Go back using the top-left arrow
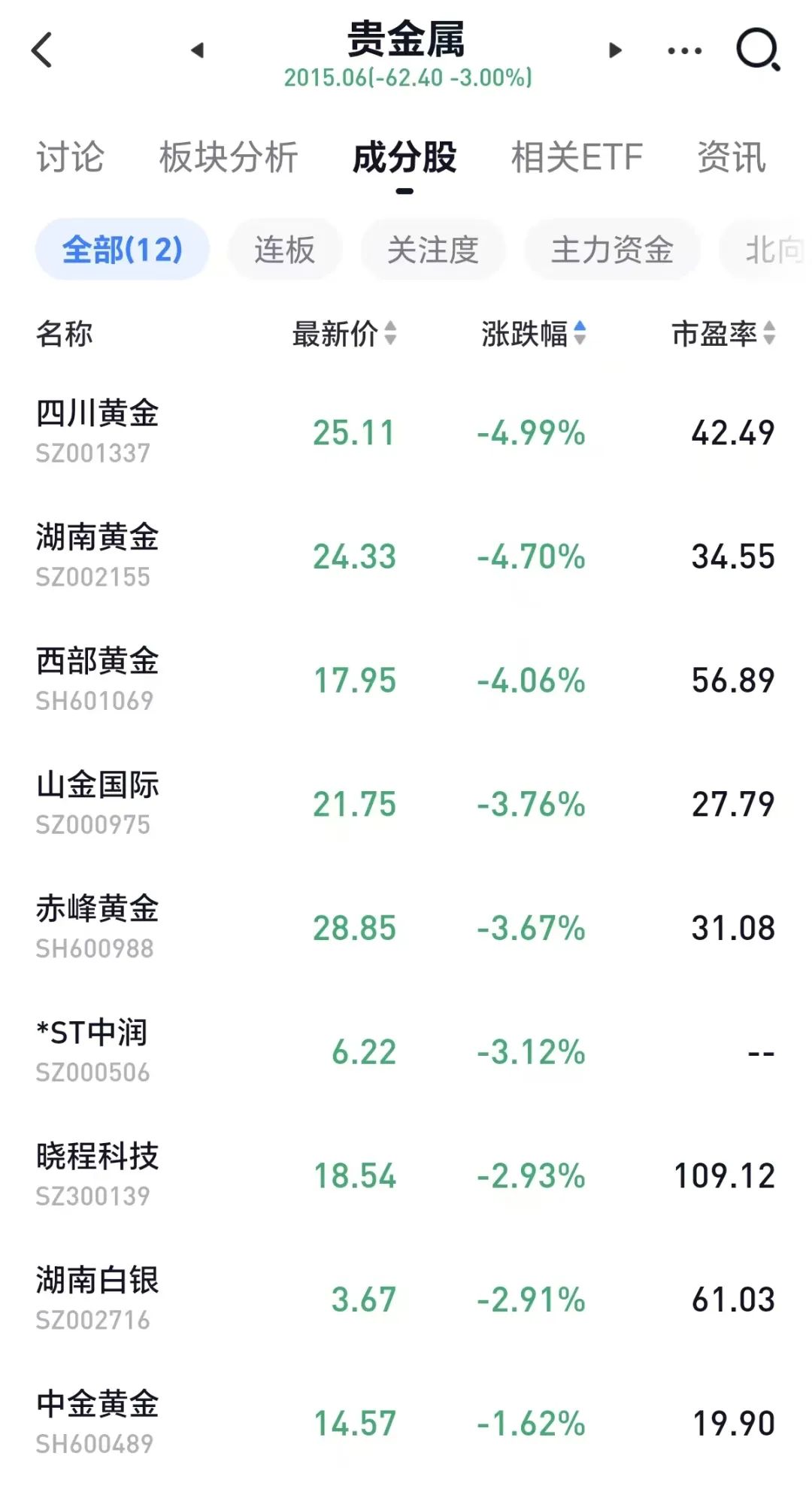The image size is (812, 1495). click(42, 50)
